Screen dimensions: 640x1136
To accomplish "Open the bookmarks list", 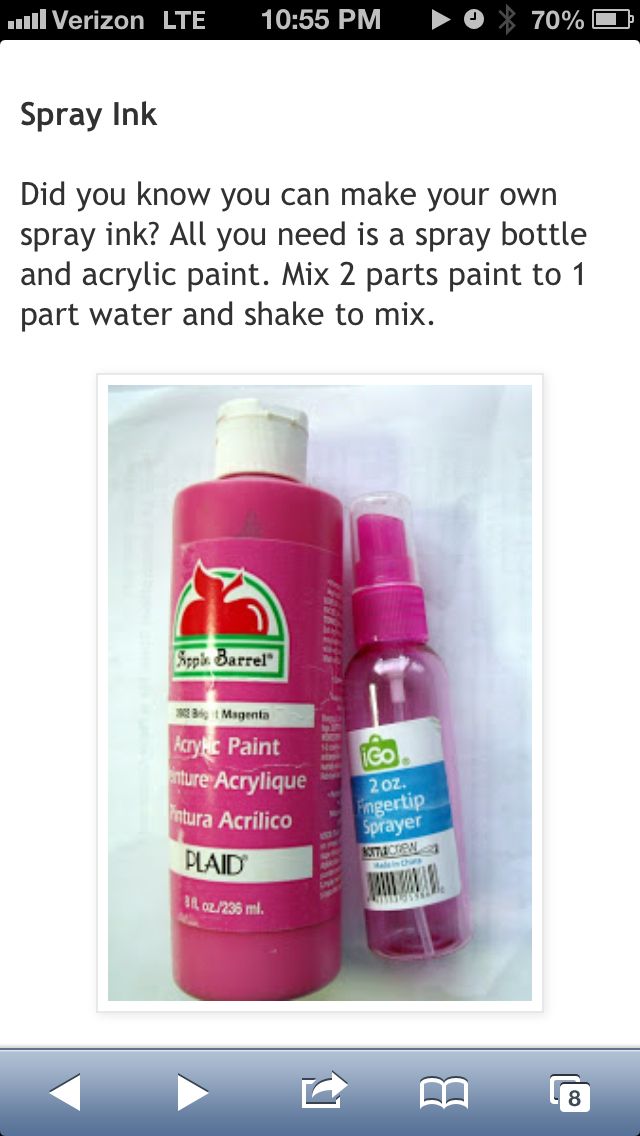I will (444, 1093).
